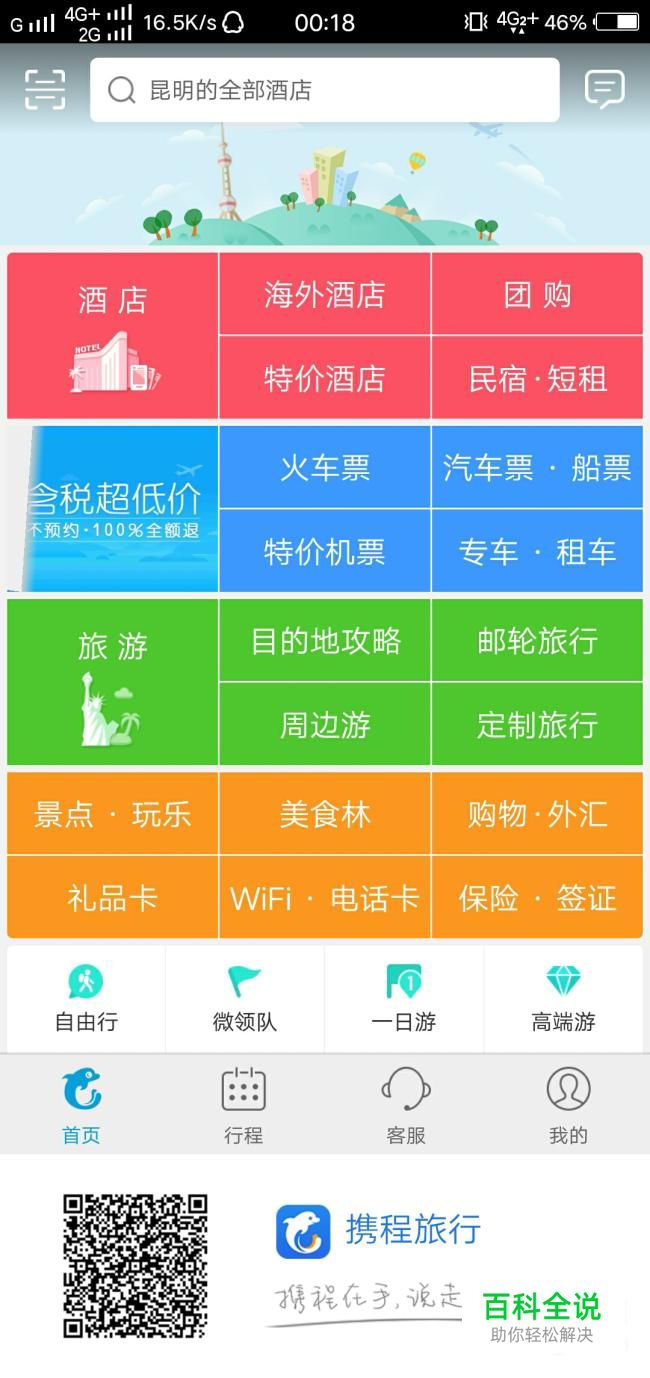Image resolution: width=650 pixels, height=1378 pixels.
Task: Select 专车·租车 car rental
Action: [537, 552]
